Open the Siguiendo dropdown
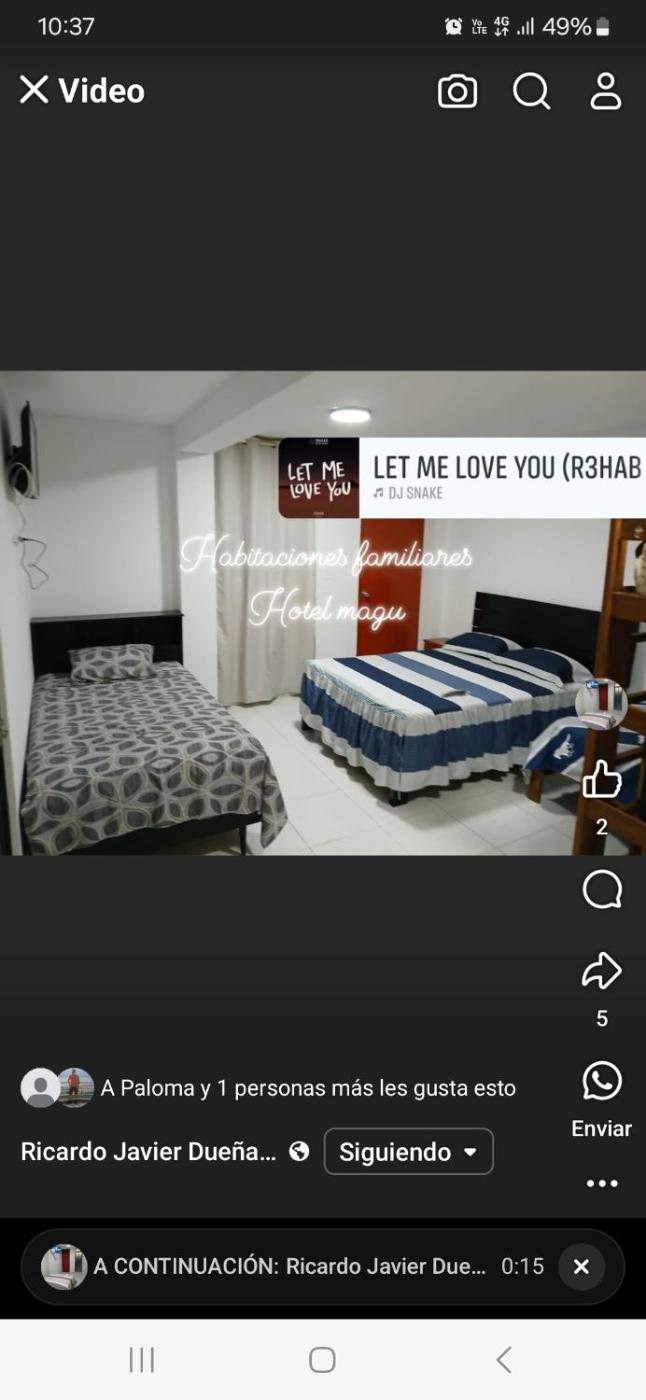 (x=408, y=1152)
